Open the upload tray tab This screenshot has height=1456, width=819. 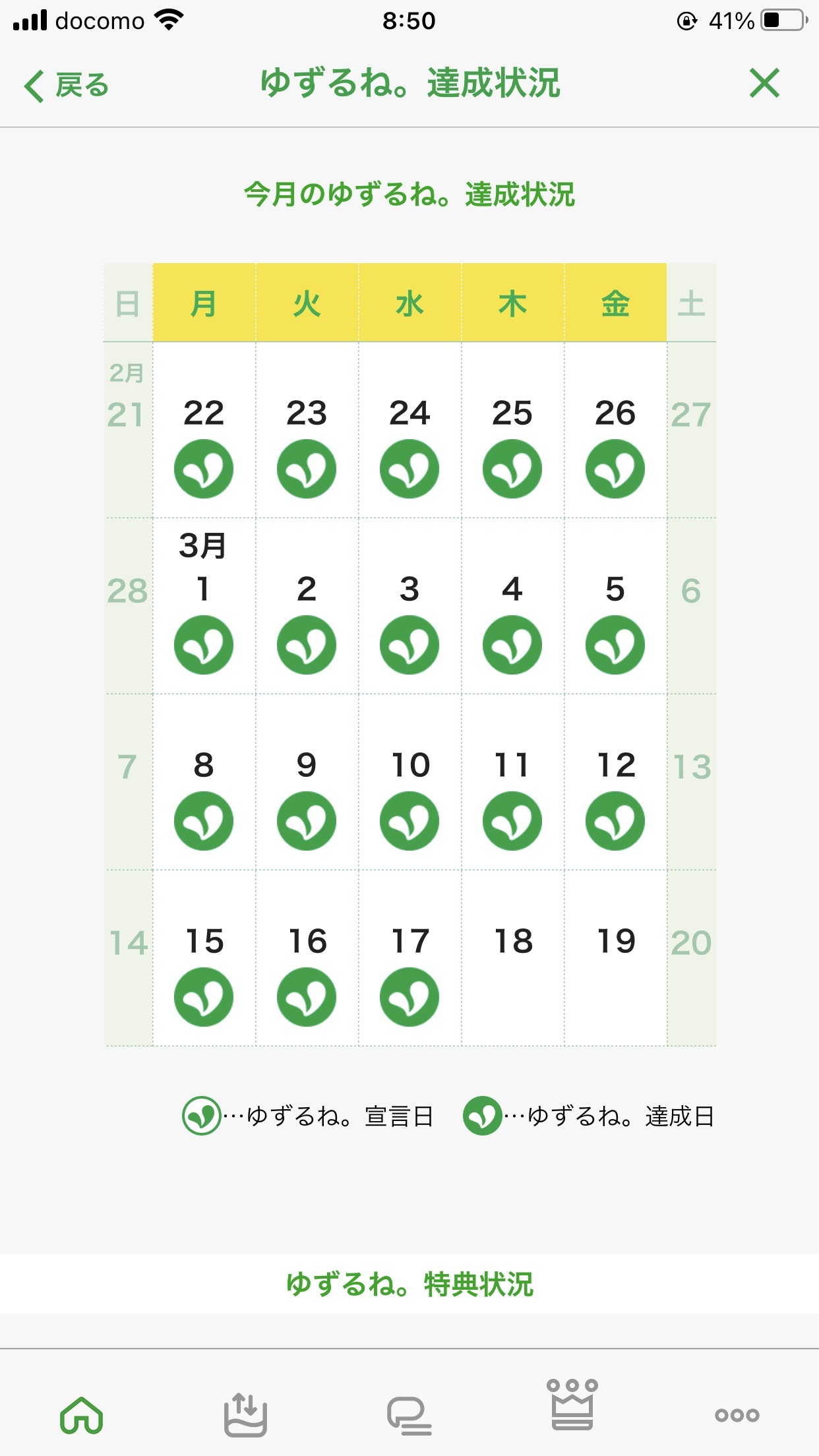(x=245, y=1414)
